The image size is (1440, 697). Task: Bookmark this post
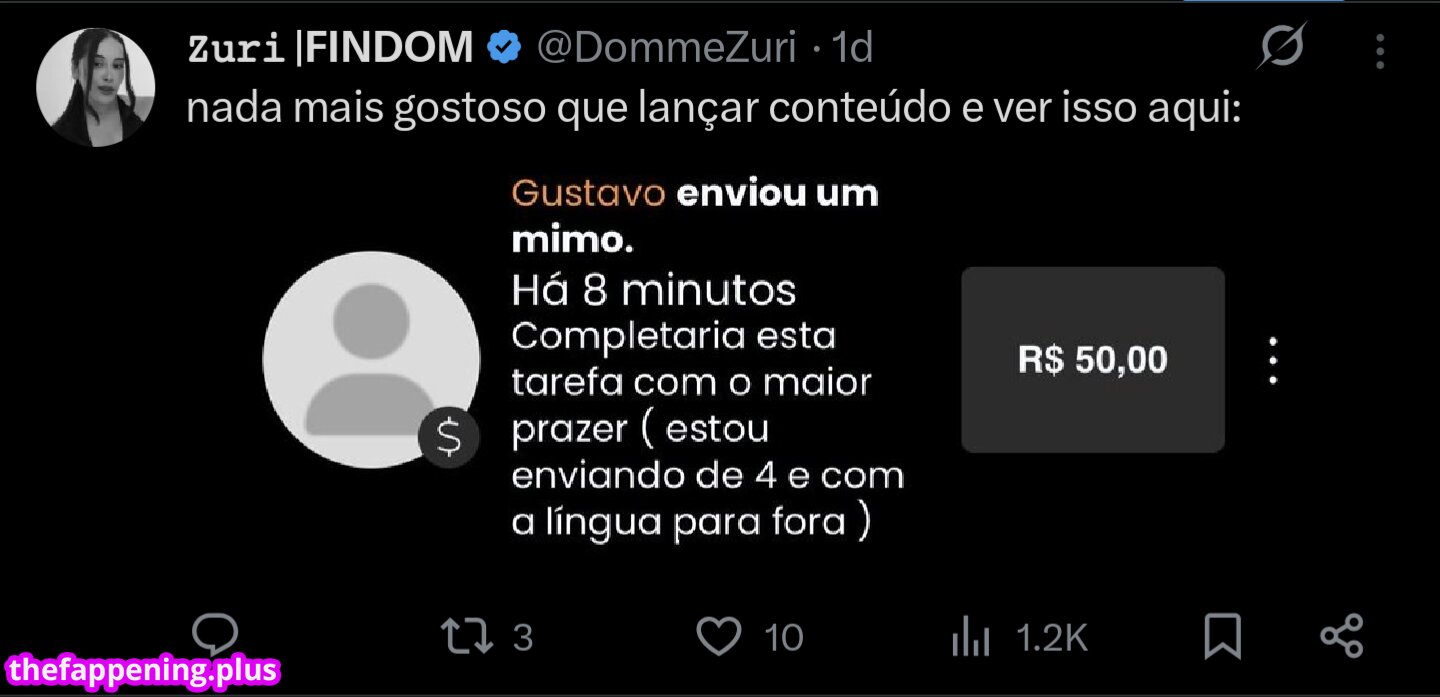[x=1222, y=637]
